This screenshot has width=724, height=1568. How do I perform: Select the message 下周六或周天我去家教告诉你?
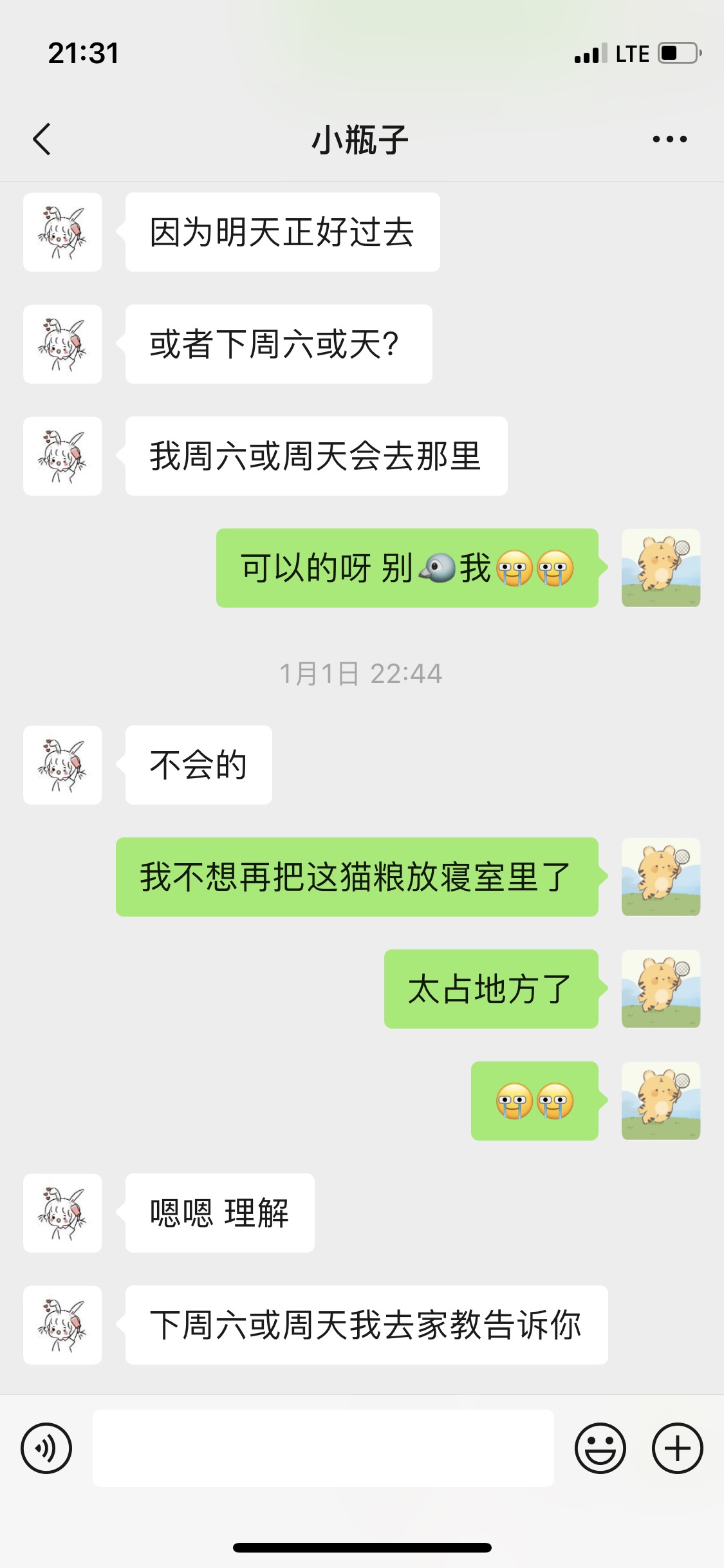pos(366,1325)
